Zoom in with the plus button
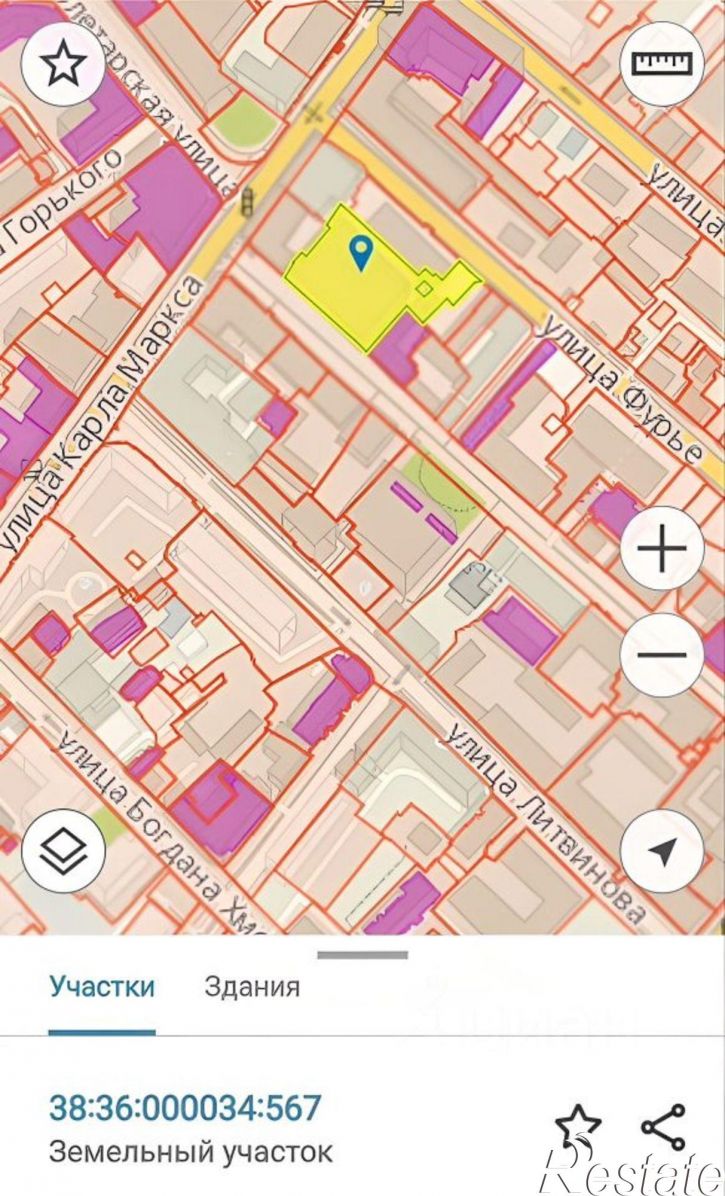 (x=662, y=548)
